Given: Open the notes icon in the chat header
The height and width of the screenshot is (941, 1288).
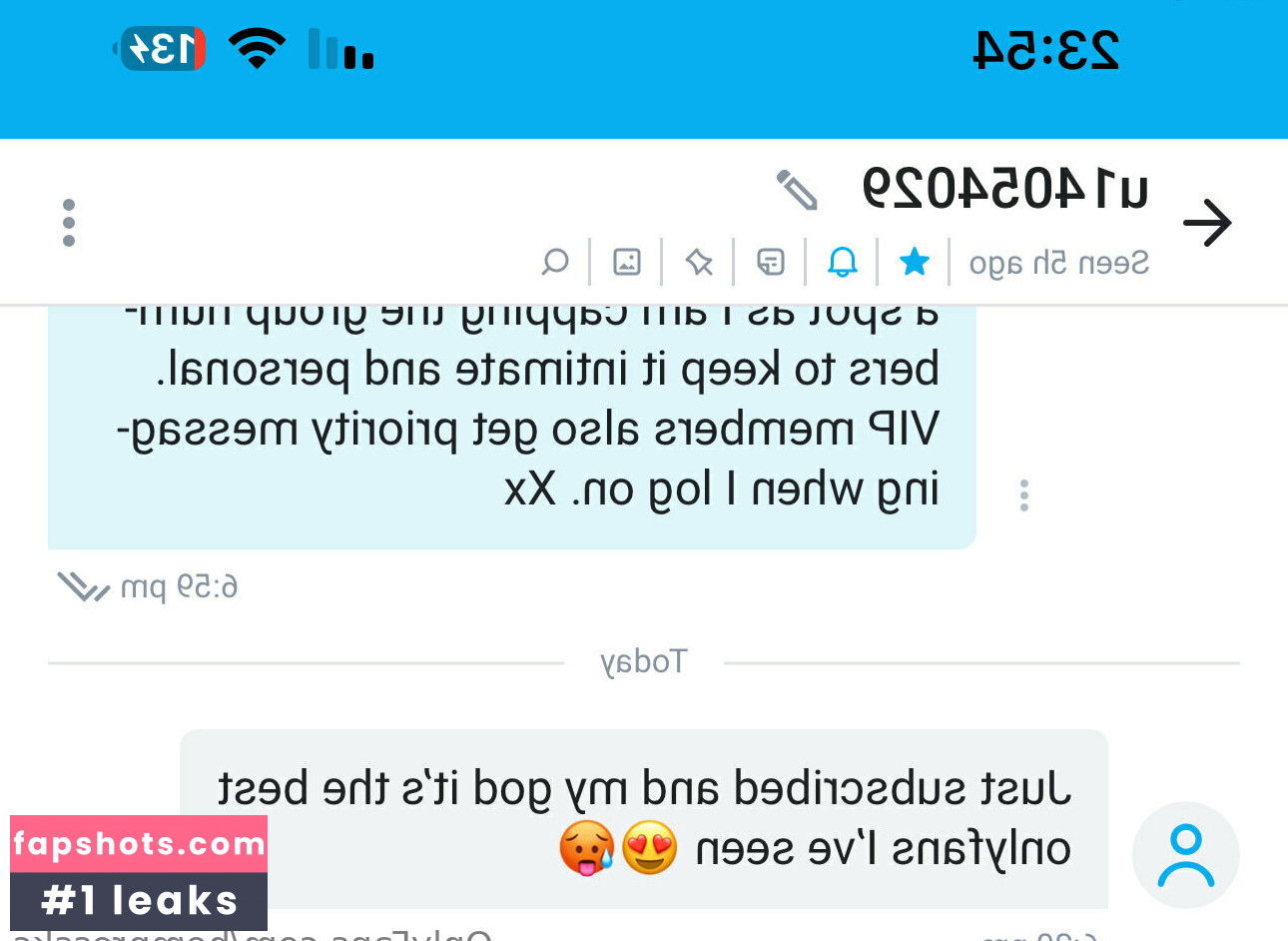Looking at the screenshot, I should 770,263.
